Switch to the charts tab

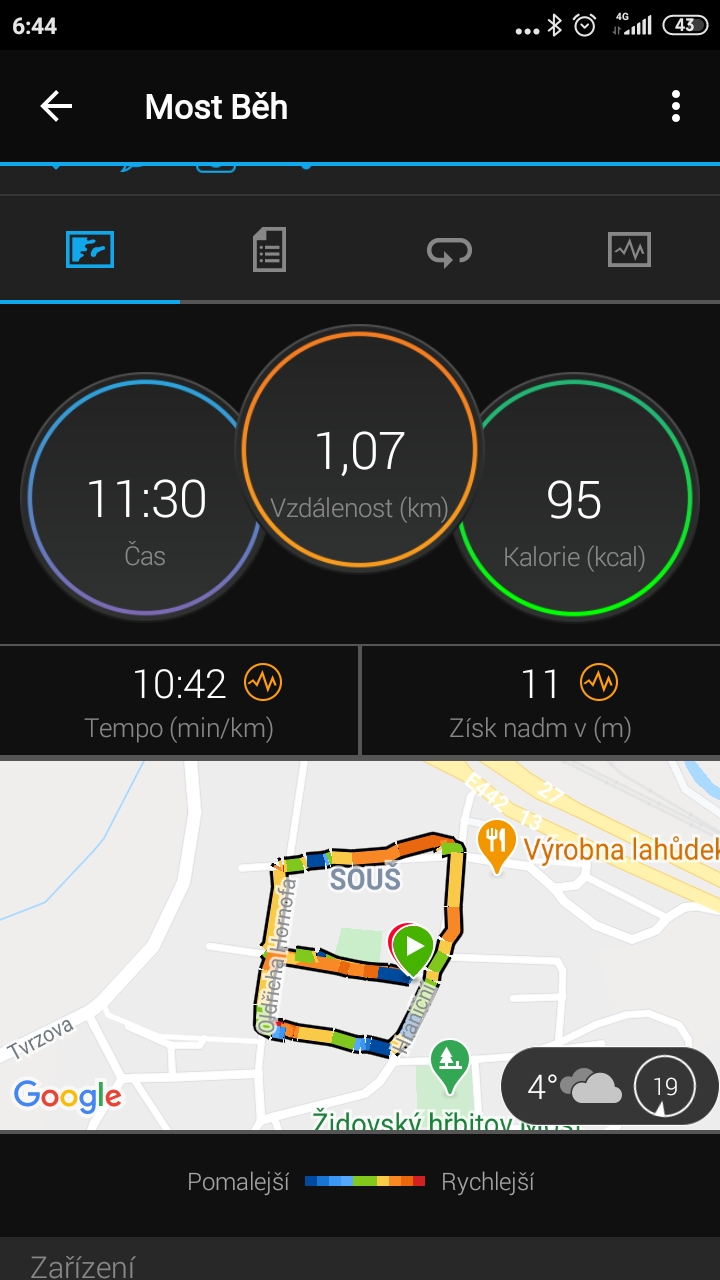pos(629,249)
